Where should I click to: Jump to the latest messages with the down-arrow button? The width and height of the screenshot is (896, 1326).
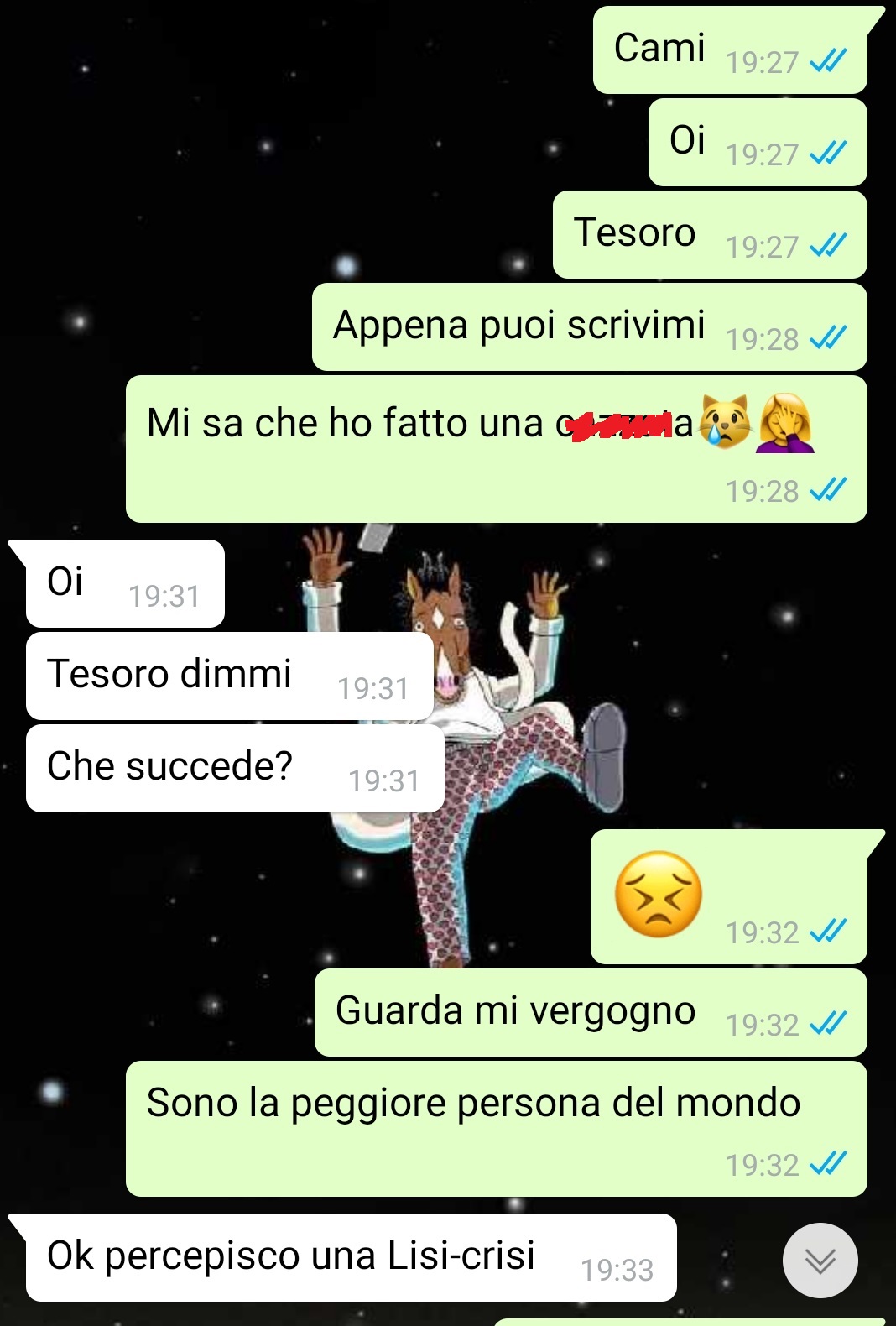click(820, 1260)
